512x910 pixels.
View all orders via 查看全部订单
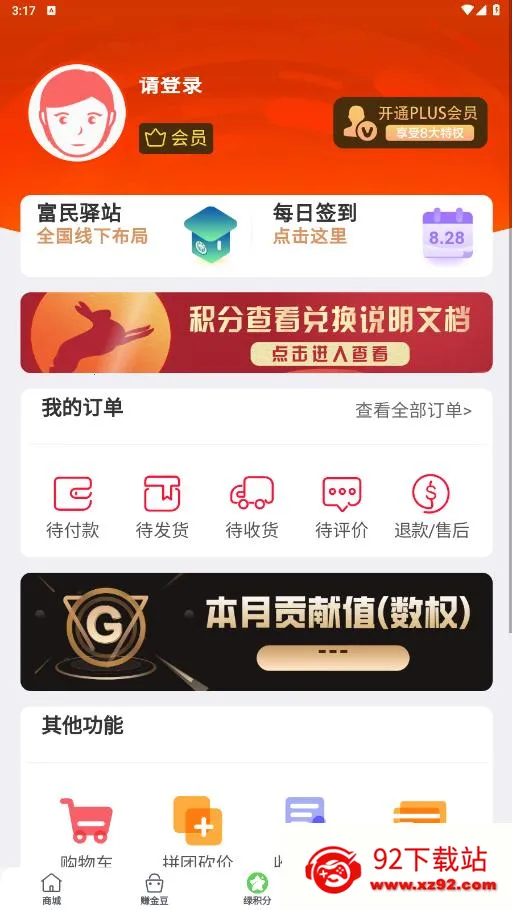[x=413, y=411]
